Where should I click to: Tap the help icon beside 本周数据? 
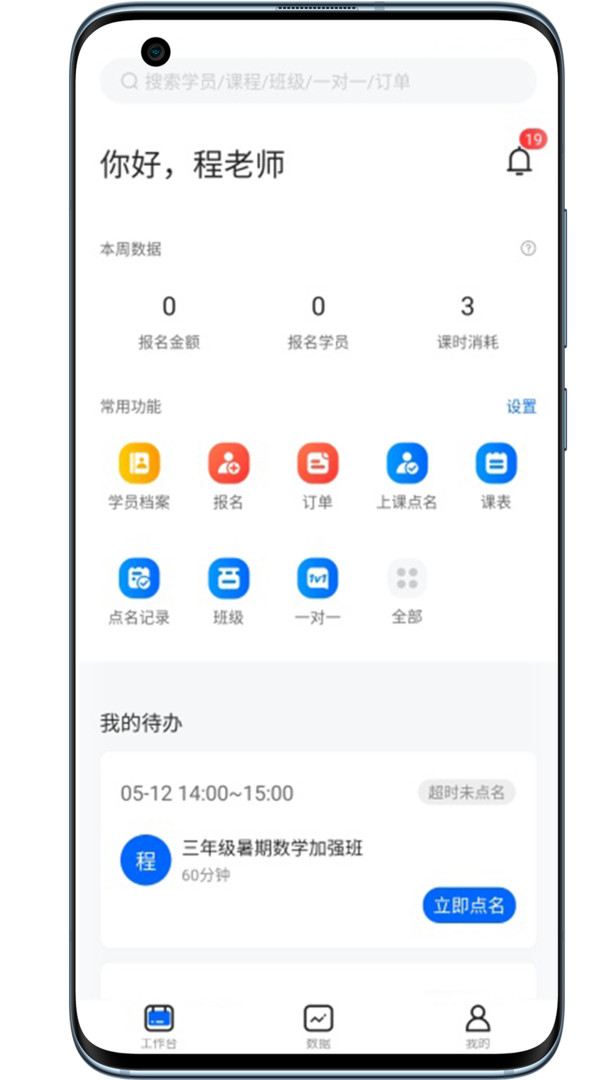tap(528, 249)
